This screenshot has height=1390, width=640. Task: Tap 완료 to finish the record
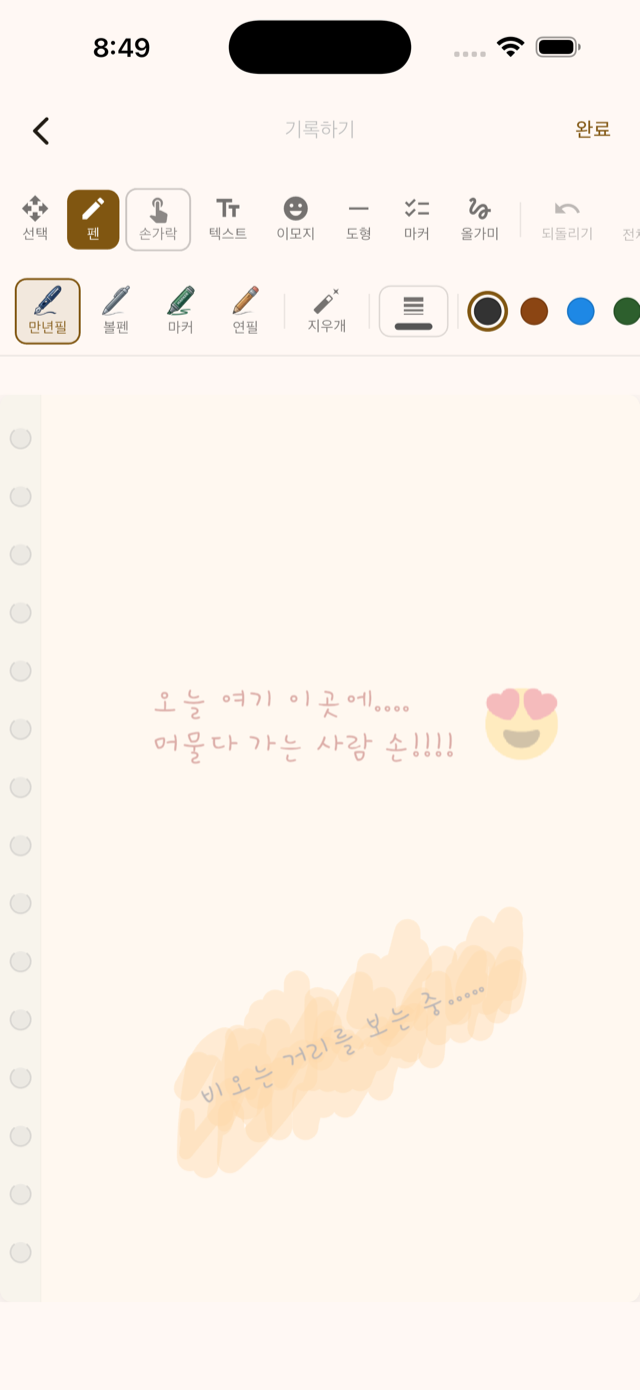[x=592, y=129]
